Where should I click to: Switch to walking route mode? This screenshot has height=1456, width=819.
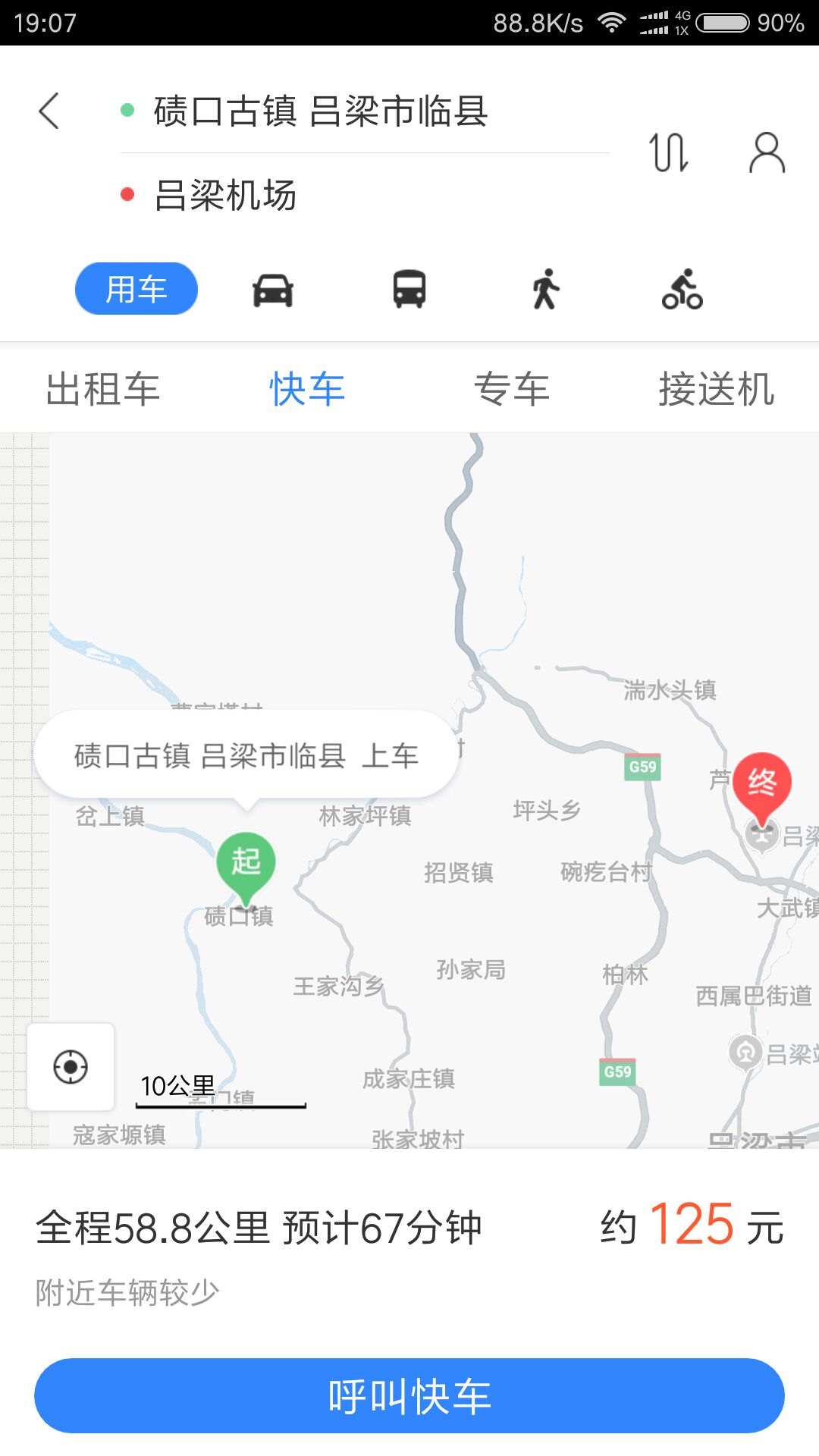[x=545, y=290]
